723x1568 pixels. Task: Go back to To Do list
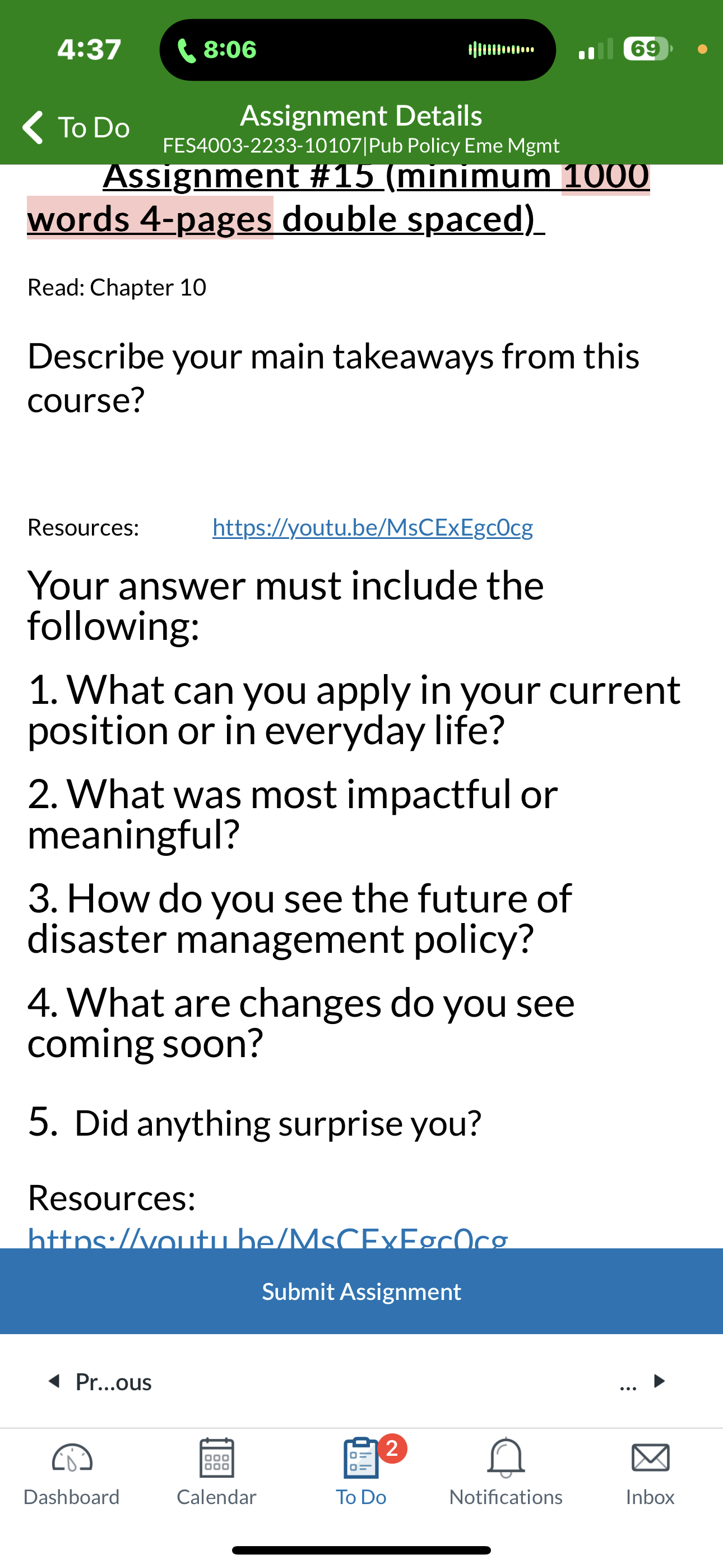pos(76,128)
